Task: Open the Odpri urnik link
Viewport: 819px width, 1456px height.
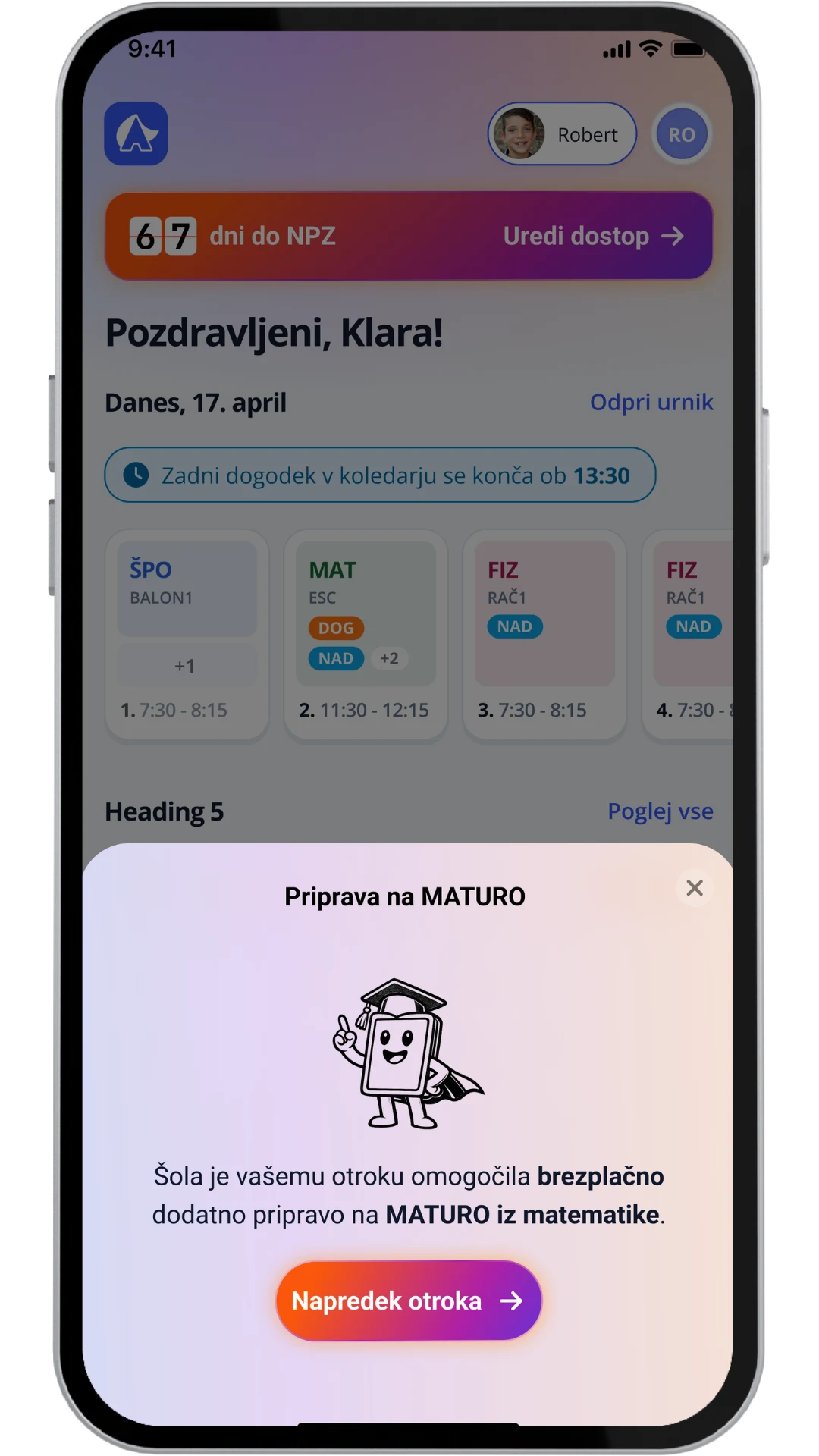Action: pos(651,402)
